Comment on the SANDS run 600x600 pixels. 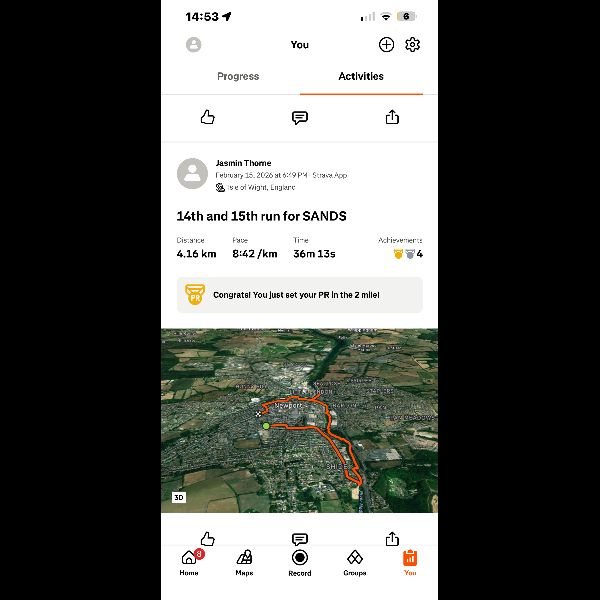299,538
